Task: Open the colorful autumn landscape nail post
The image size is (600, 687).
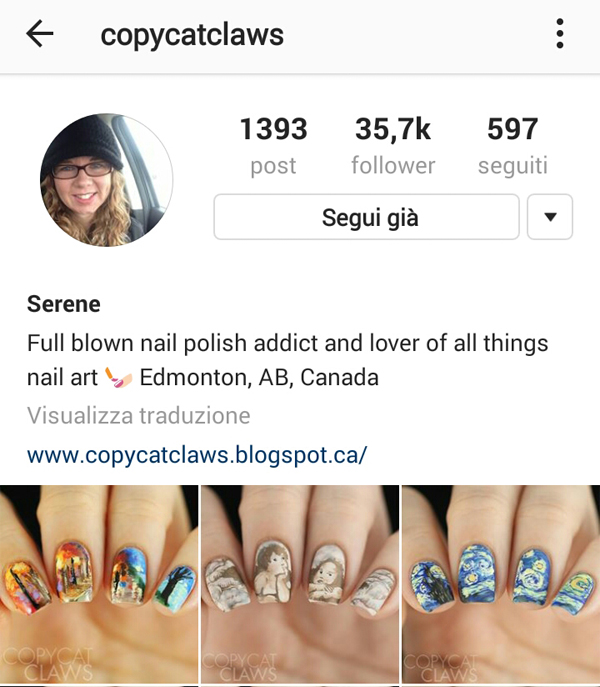Action: tap(98, 585)
